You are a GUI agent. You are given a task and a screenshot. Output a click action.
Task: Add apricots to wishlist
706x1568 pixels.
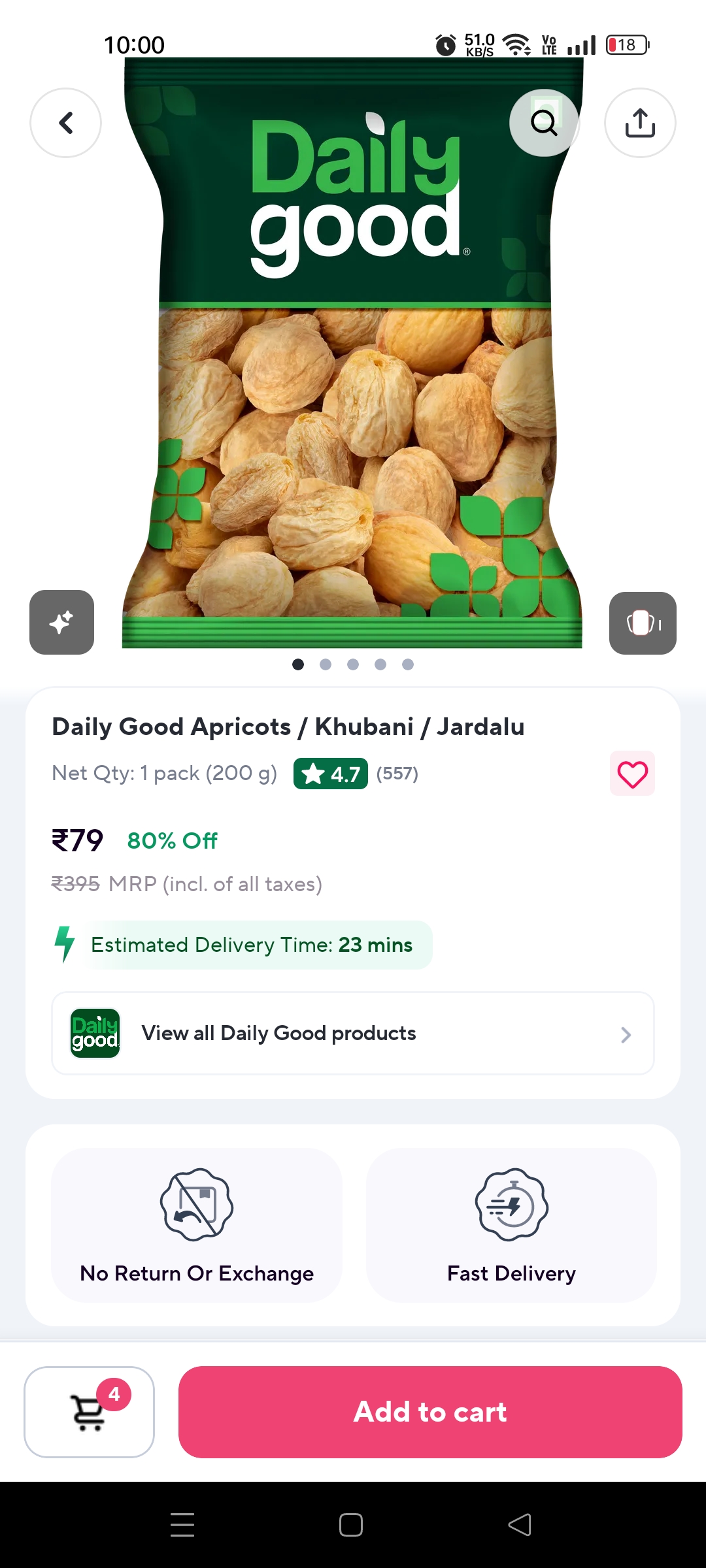pos(632,774)
